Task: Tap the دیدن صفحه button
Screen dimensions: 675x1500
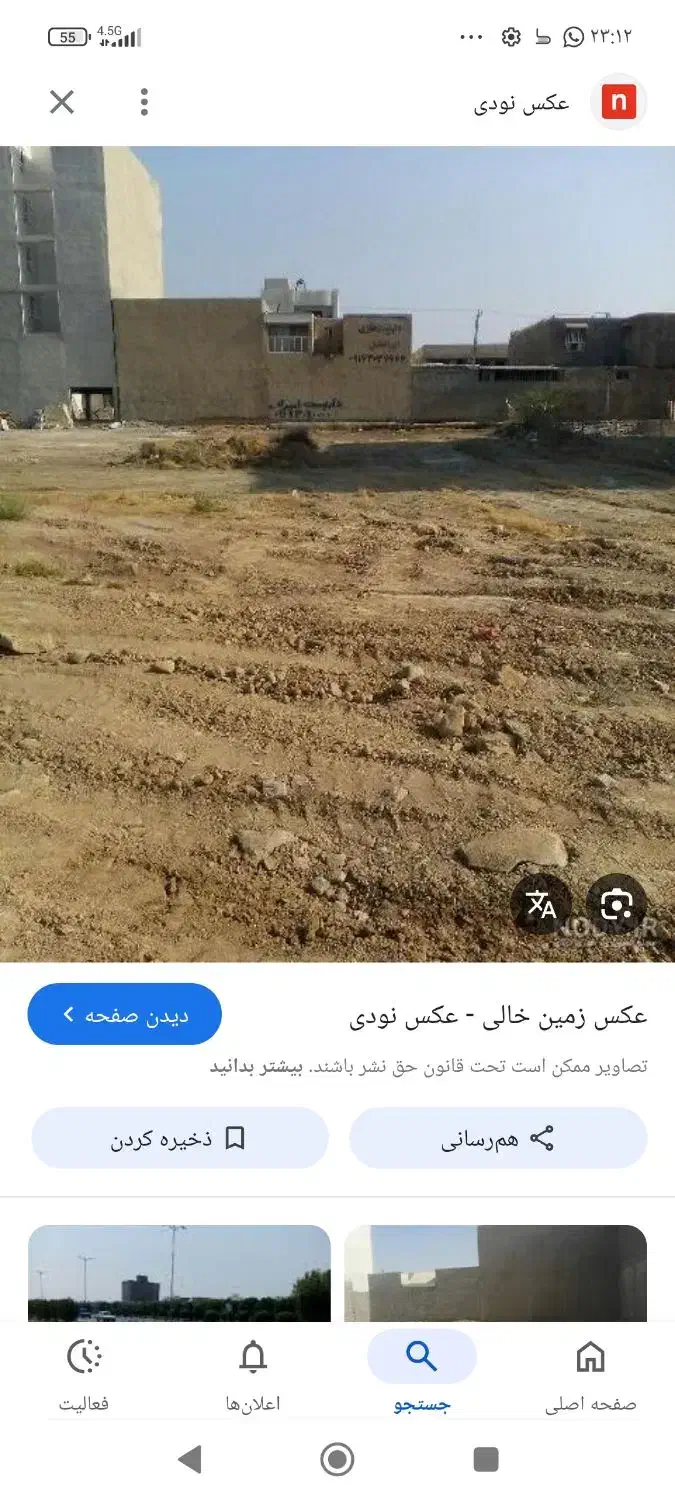Action: click(124, 1015)
